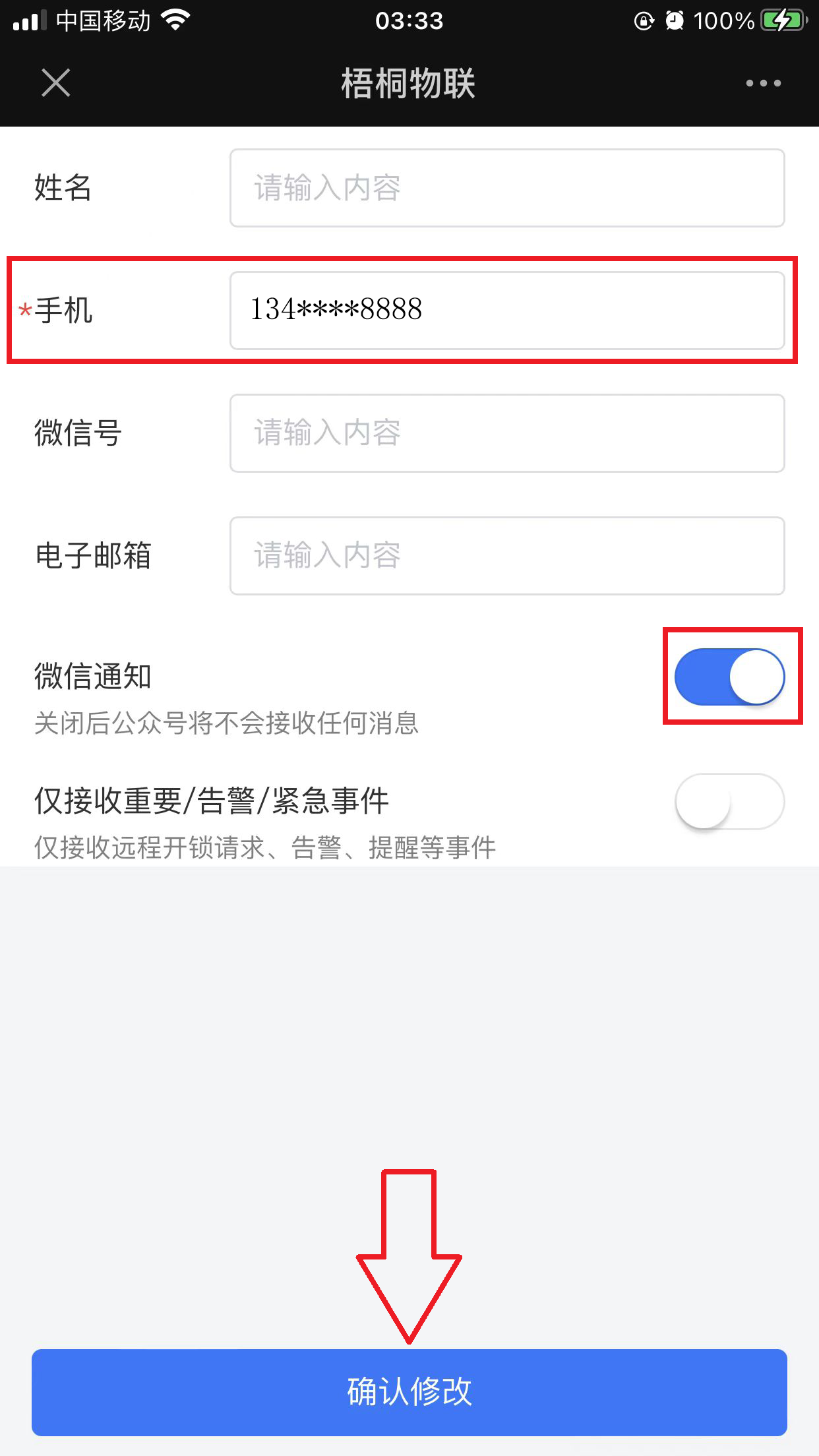Edit the 手机 phone number field
Viewport: 819px width, 1456px height.
[x=506, y=310]
